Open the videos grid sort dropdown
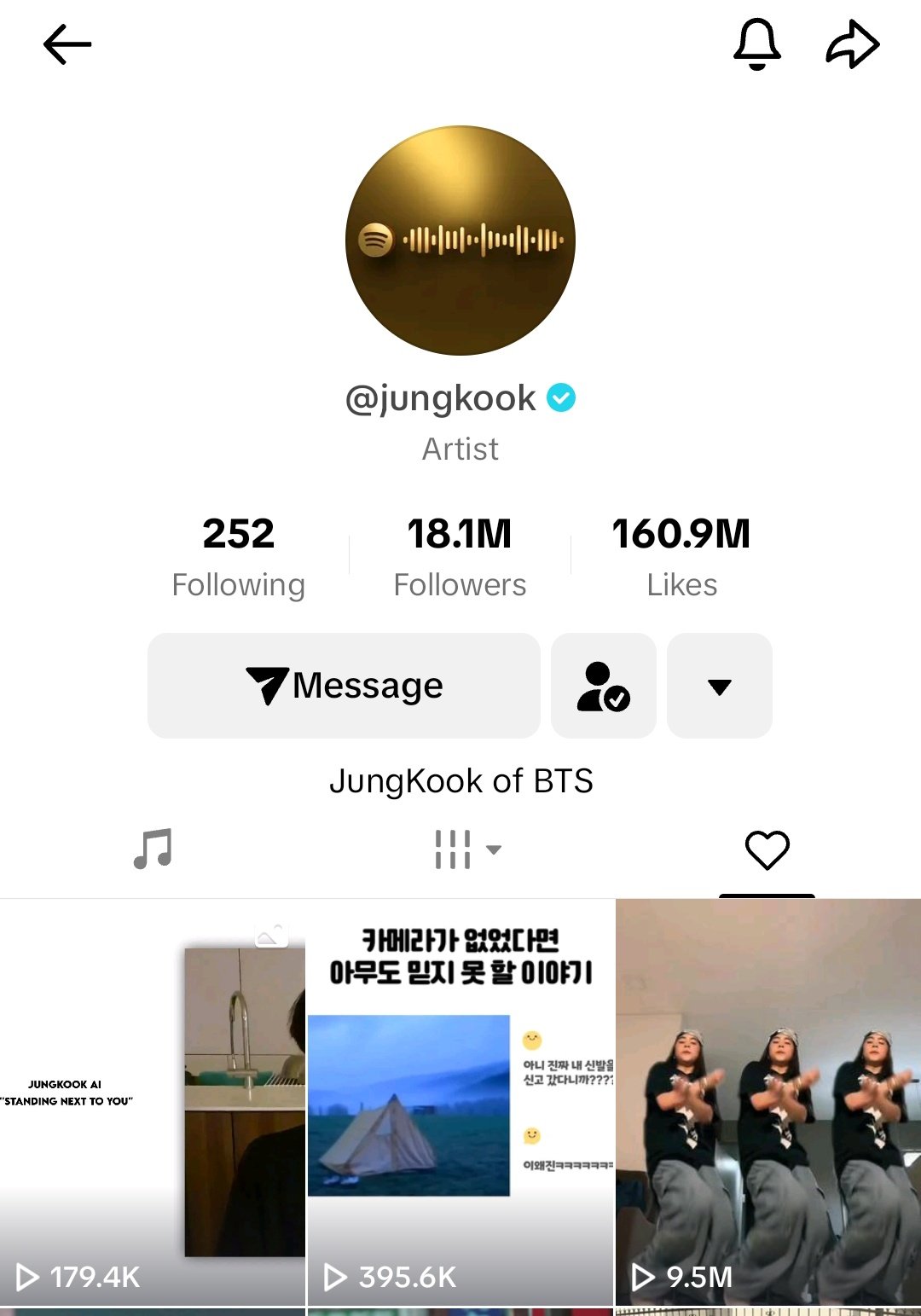 (x=466, y=849)
